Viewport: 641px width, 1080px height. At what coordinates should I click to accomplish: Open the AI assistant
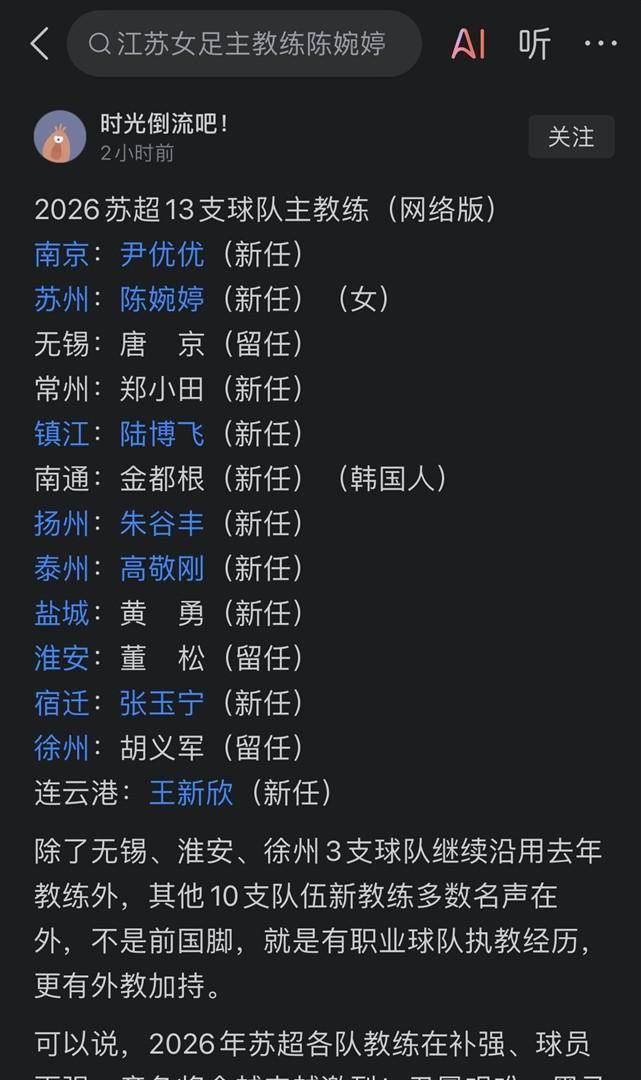coord(468,44)
